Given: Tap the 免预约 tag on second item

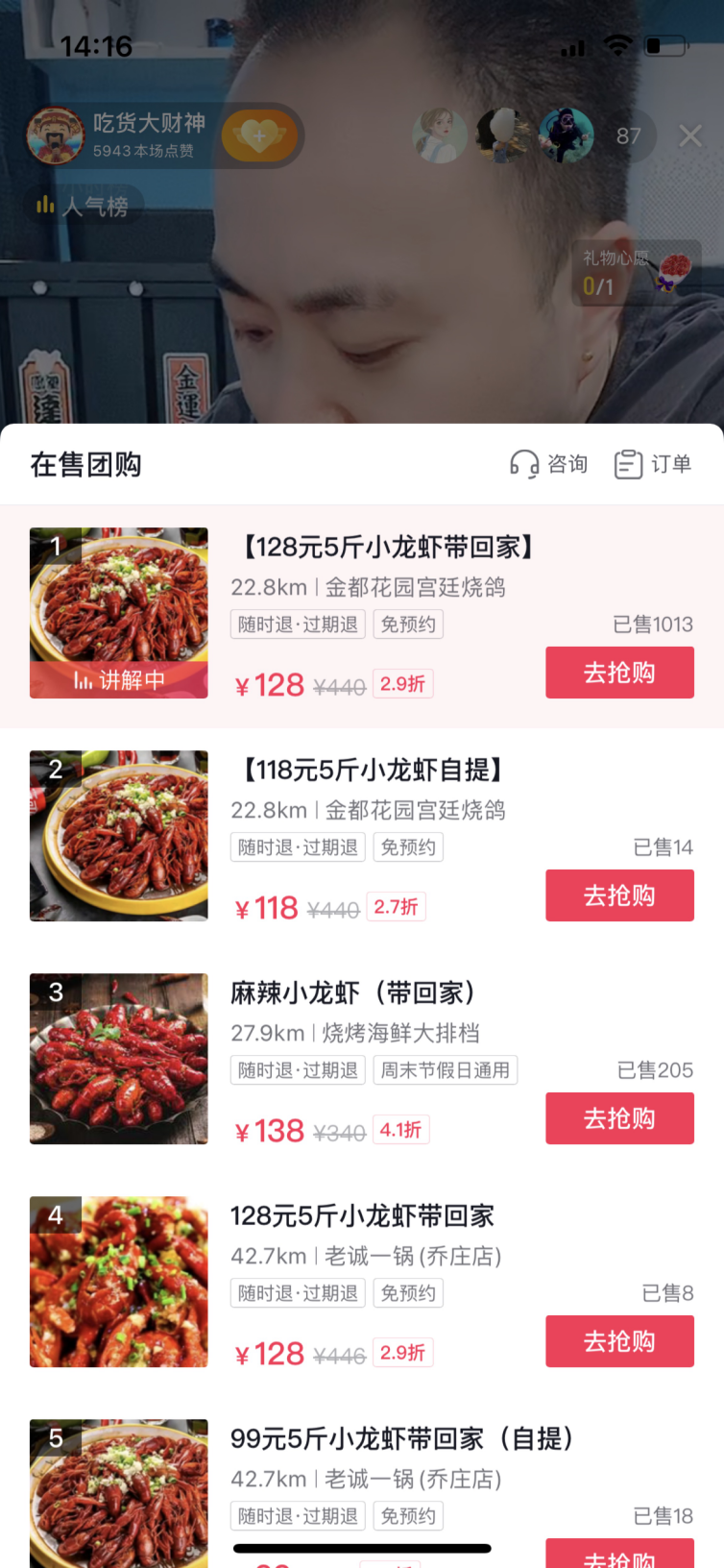Looking at the screenshot, I should 407,847.
